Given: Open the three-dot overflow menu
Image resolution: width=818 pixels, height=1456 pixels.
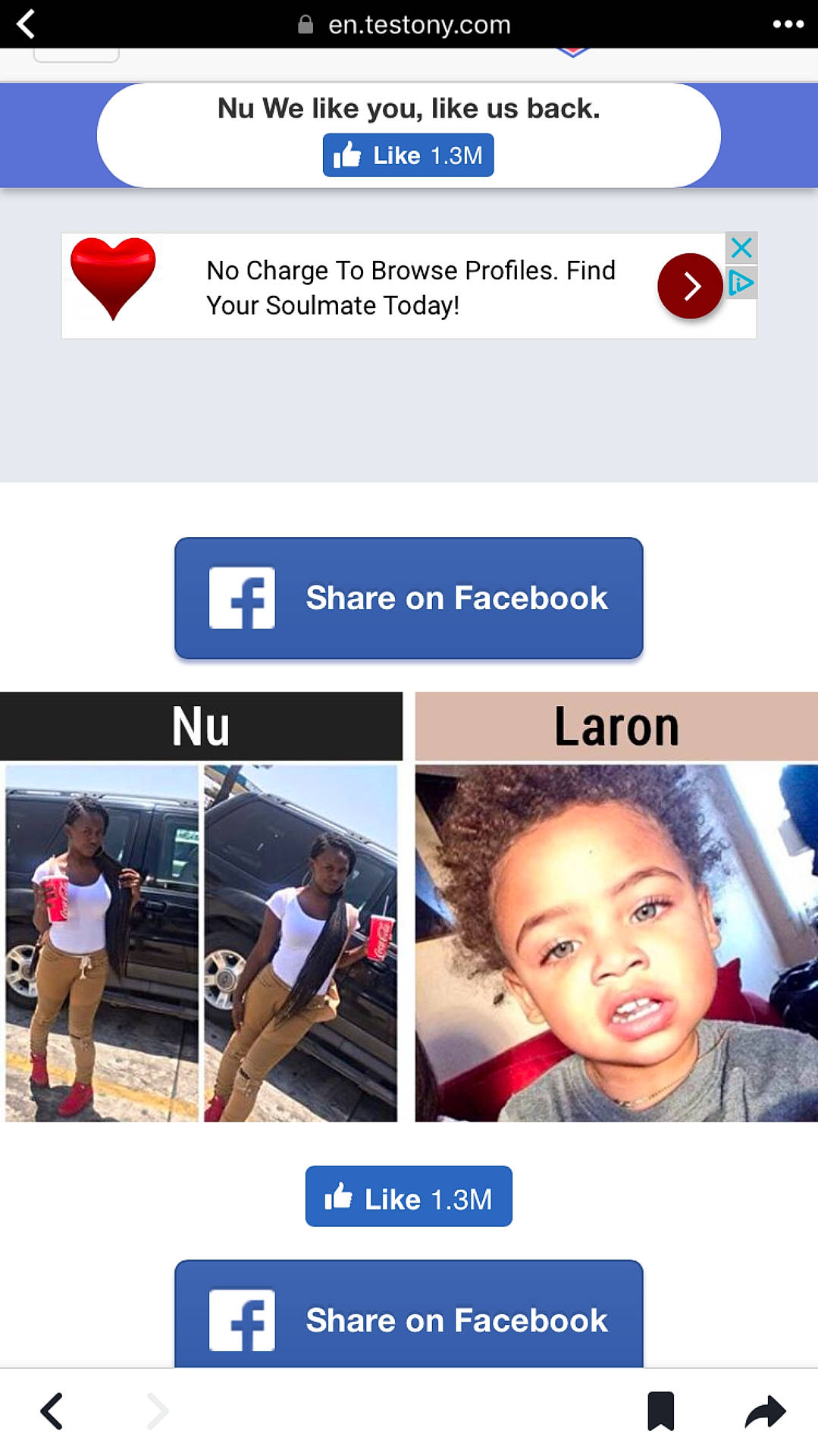Looking at the screenshot, I should [788, 24].
